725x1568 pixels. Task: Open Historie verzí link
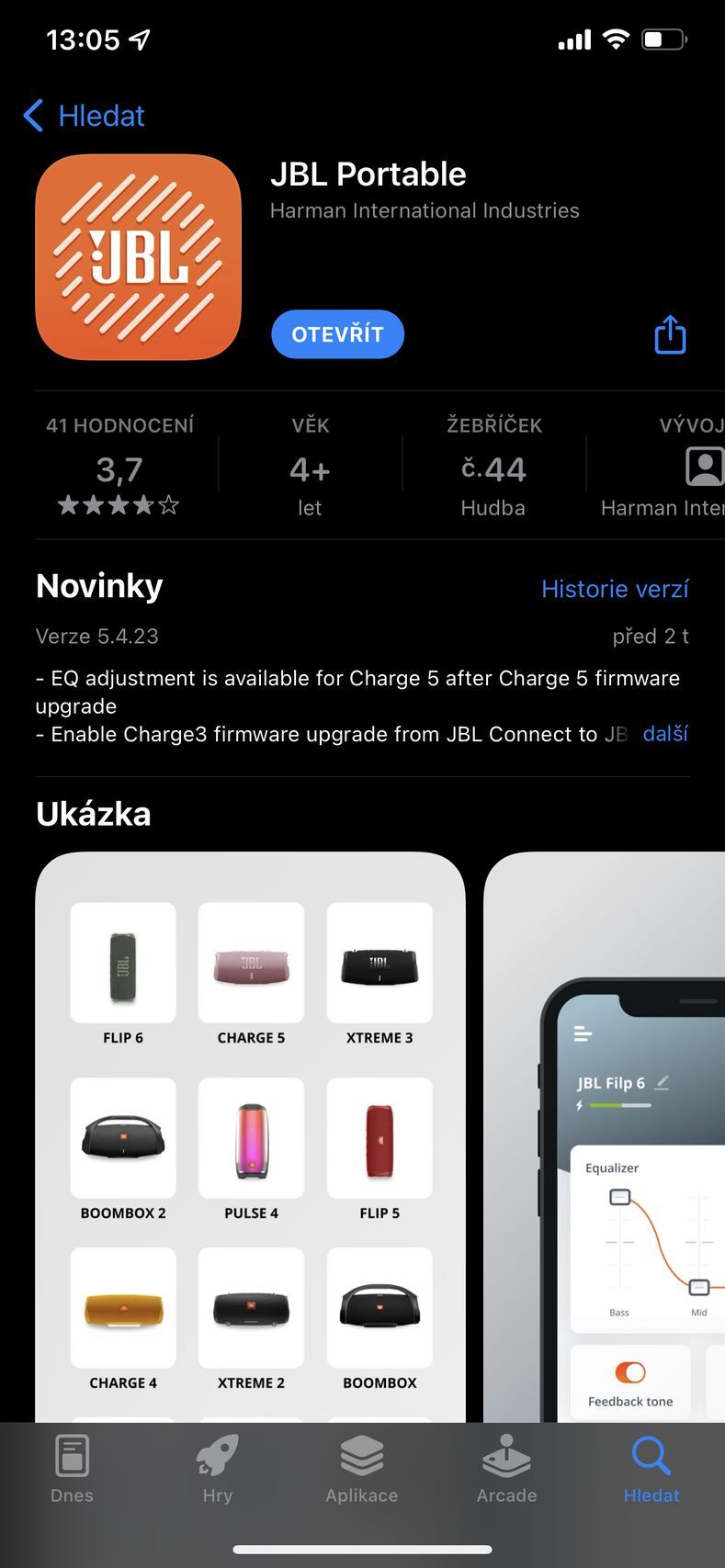[x=615, y=589]
